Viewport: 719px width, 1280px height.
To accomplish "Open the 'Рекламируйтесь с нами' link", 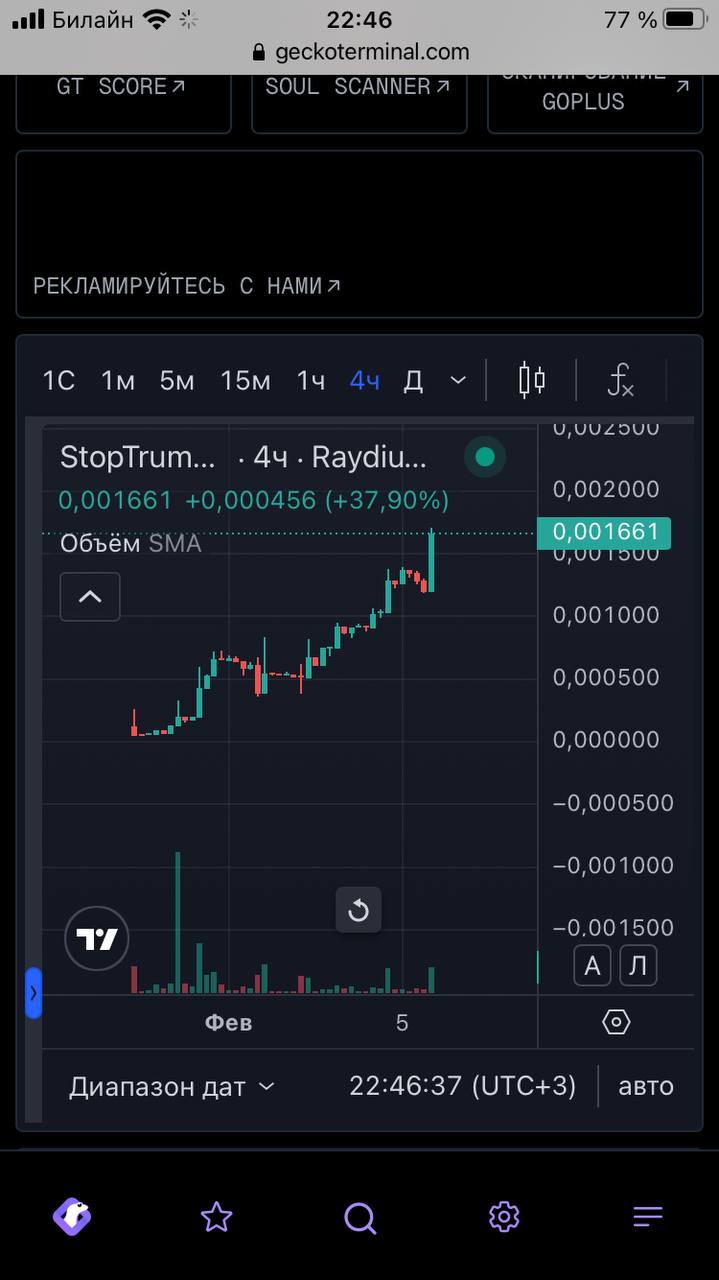I will (186, 286).
